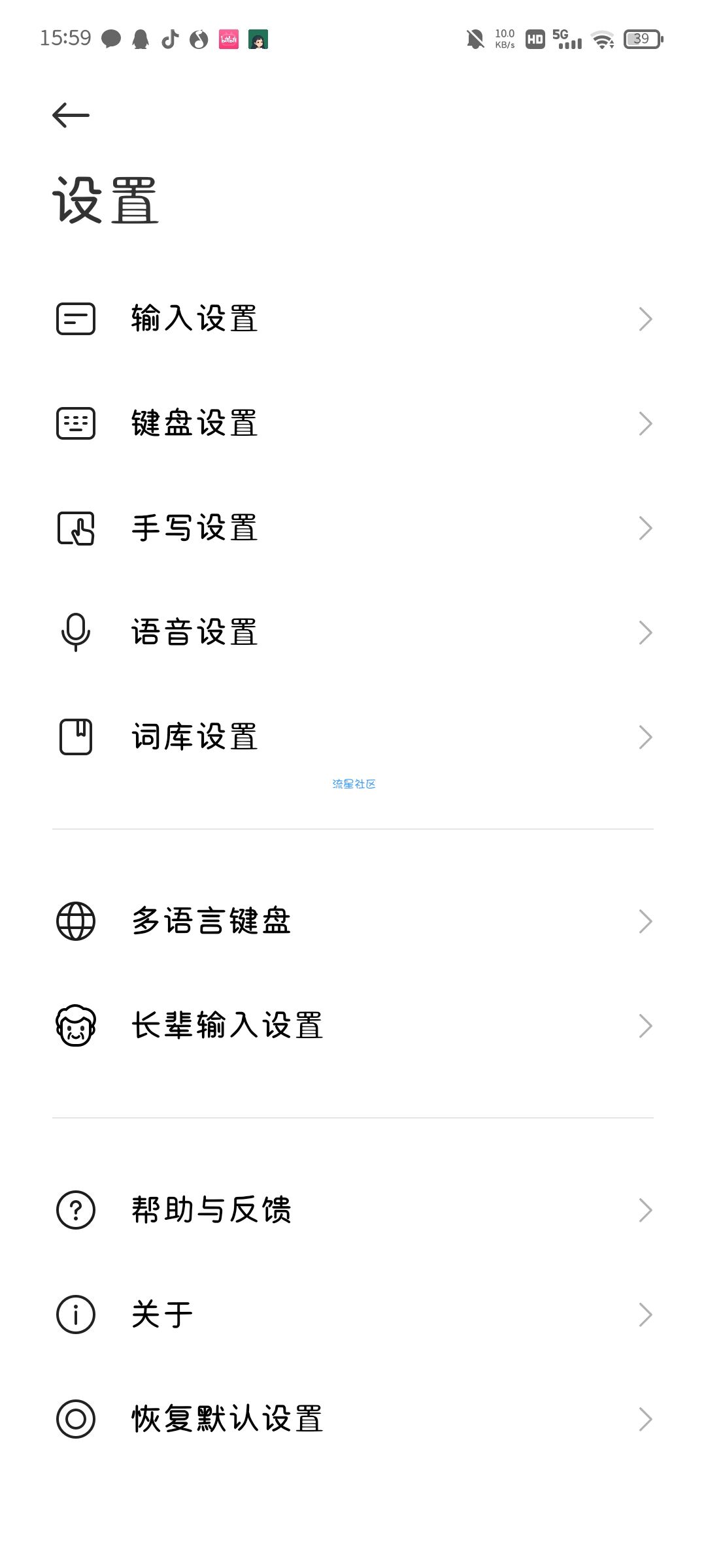The width and height of the screenshot is (706, 1568).
Task: Open 键盘设置 (keyboard settings)
Action: [x=194, y=423]
